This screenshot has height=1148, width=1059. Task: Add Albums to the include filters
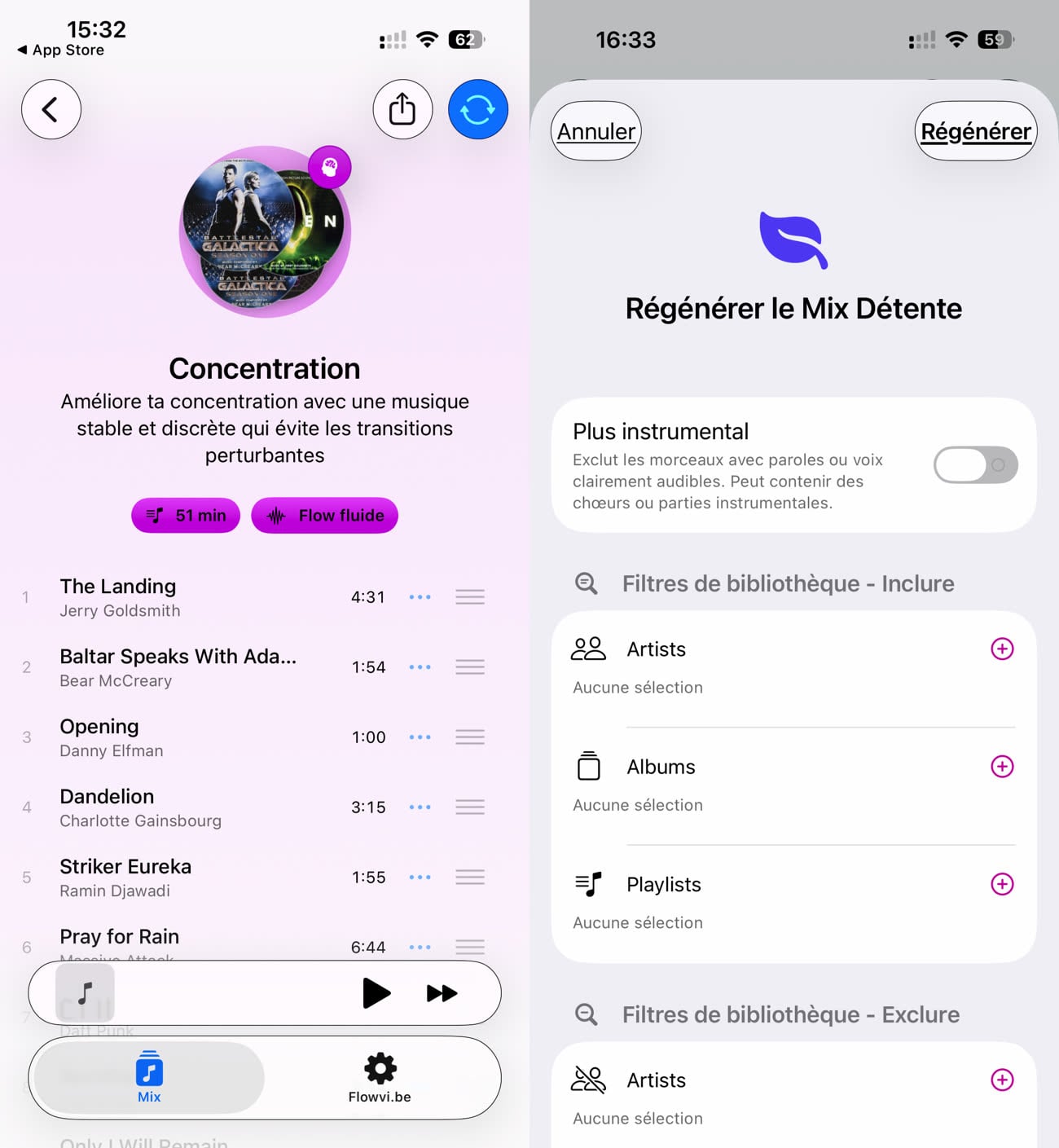click(x=1001, y=767)
